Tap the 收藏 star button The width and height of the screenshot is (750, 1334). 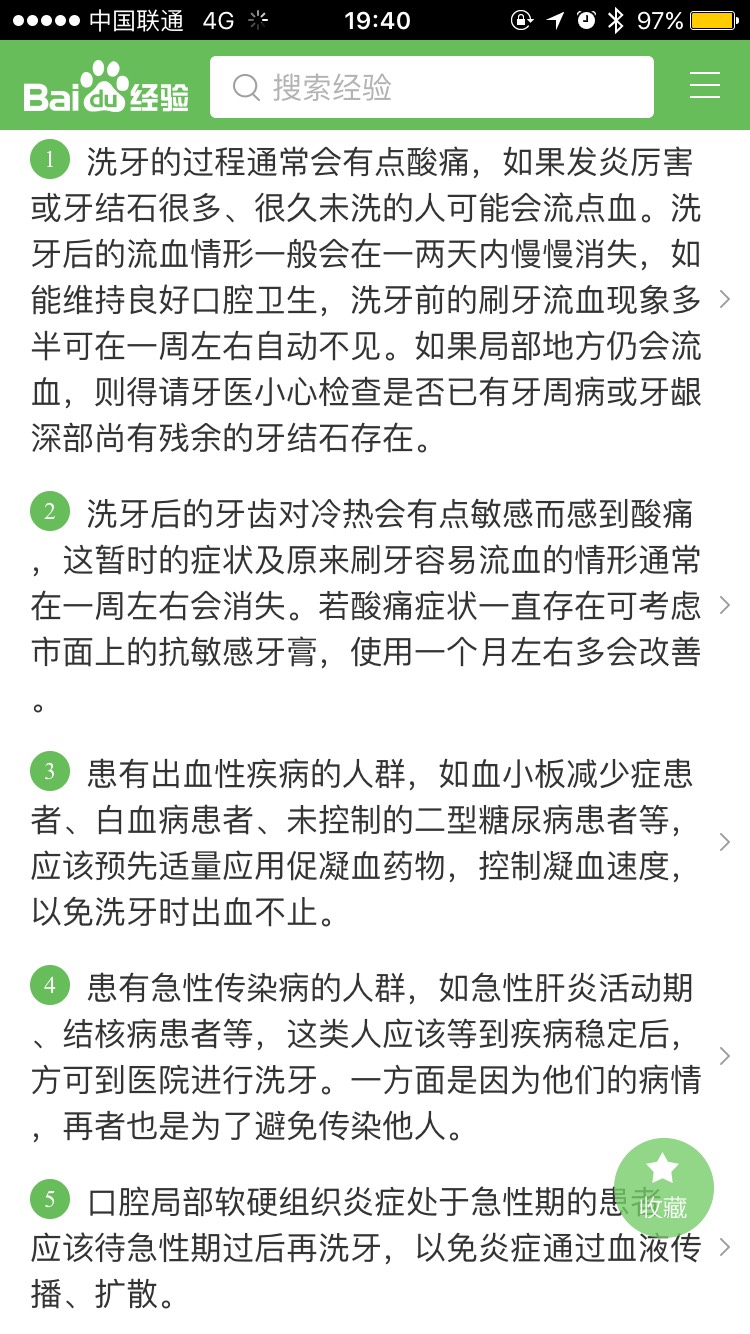[x=663, y=1187]
